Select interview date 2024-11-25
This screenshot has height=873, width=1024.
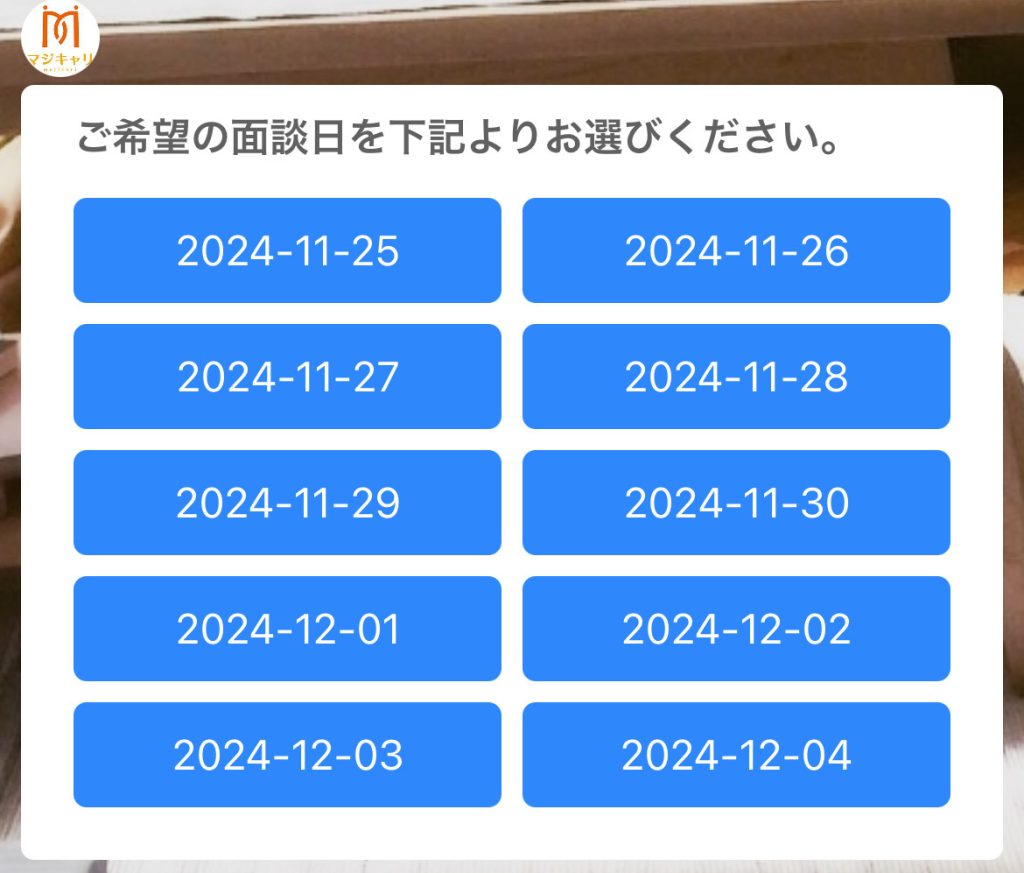click(287, 250)
